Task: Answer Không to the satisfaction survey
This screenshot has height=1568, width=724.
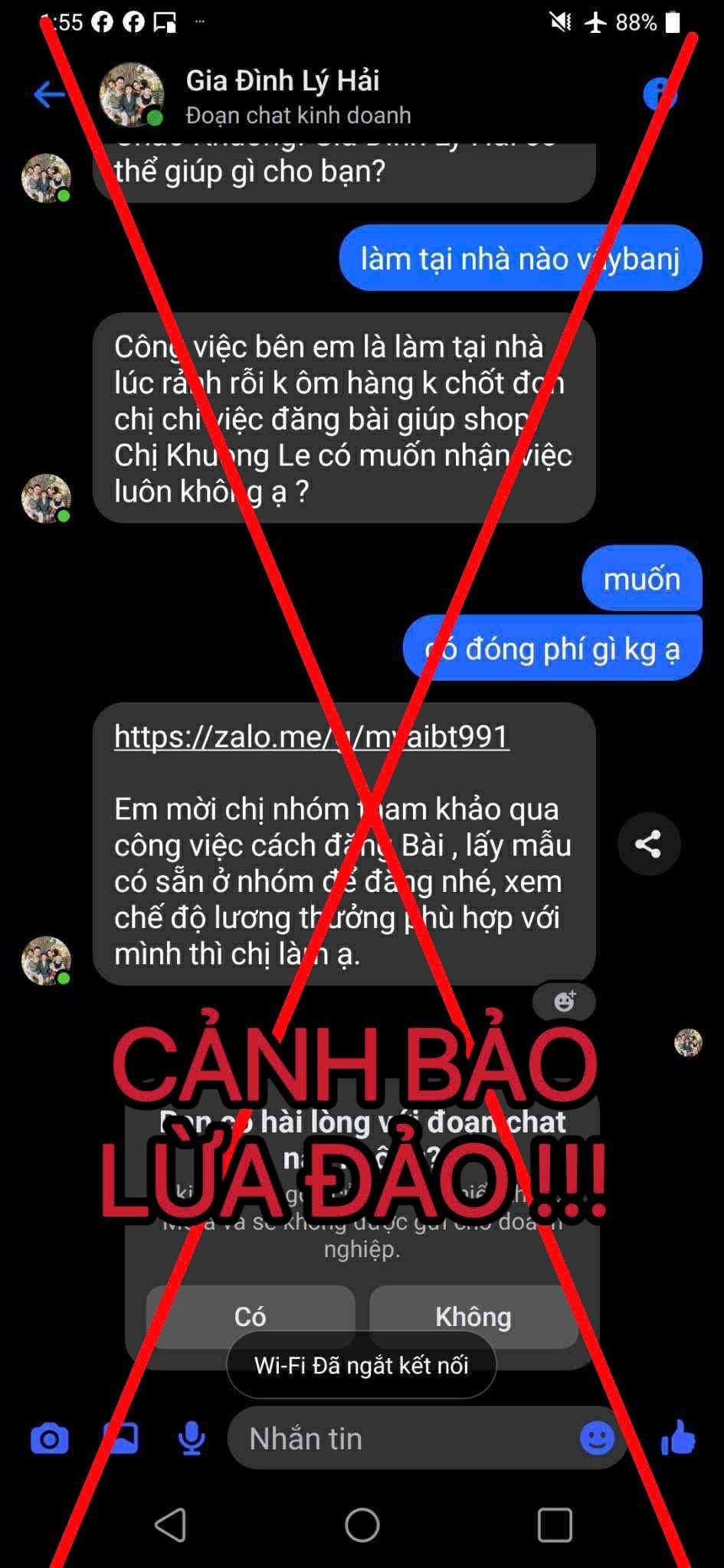Action: tap(473, 1316)
